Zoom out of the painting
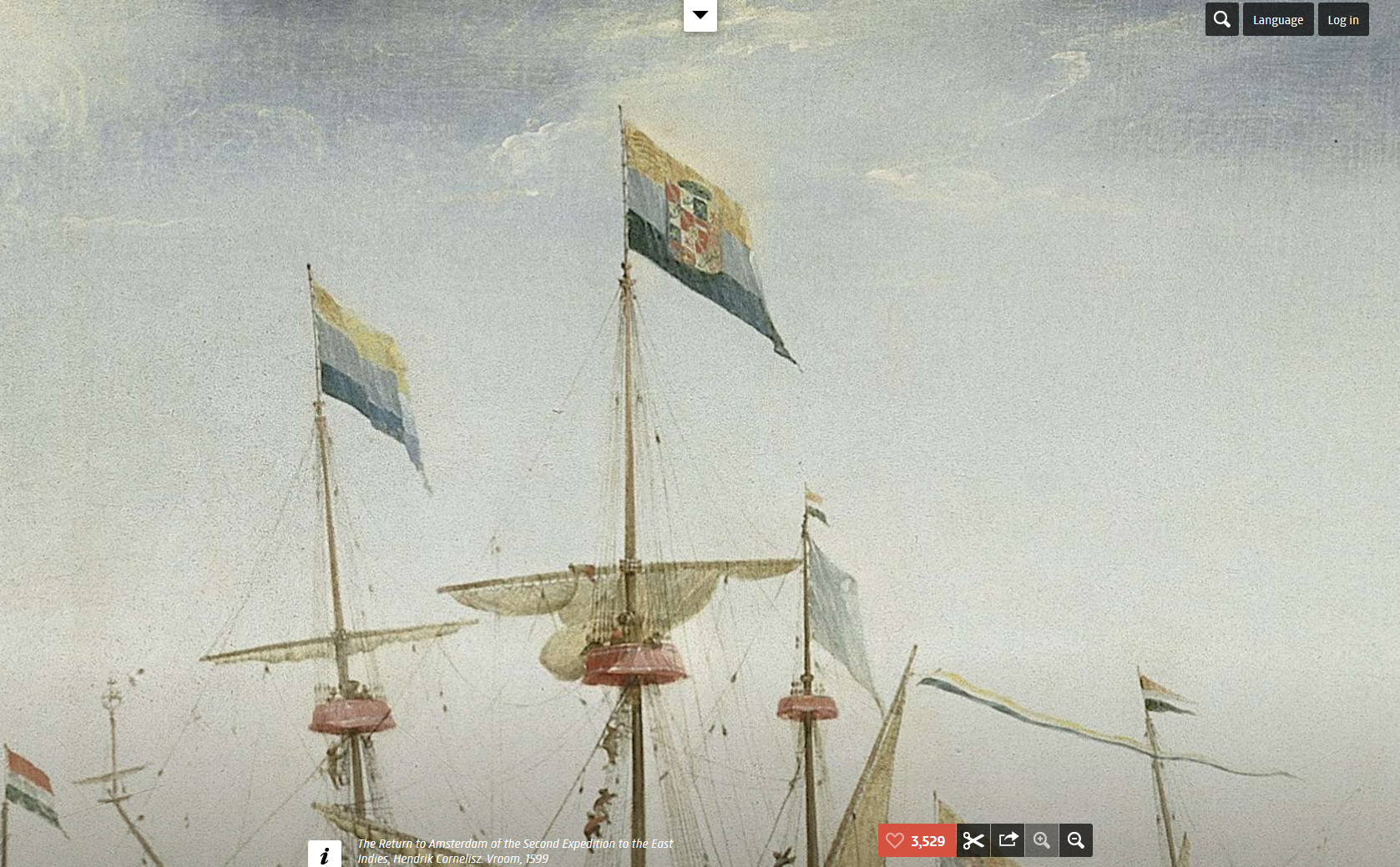 [1076, 840]
